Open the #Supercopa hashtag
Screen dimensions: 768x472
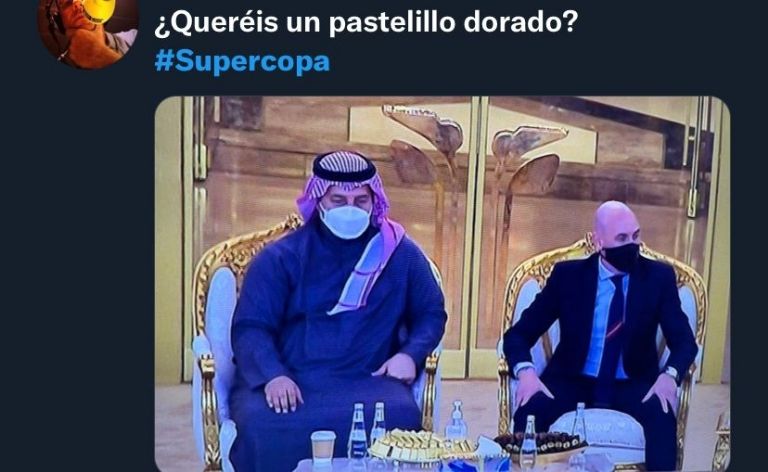click(241, 61)
